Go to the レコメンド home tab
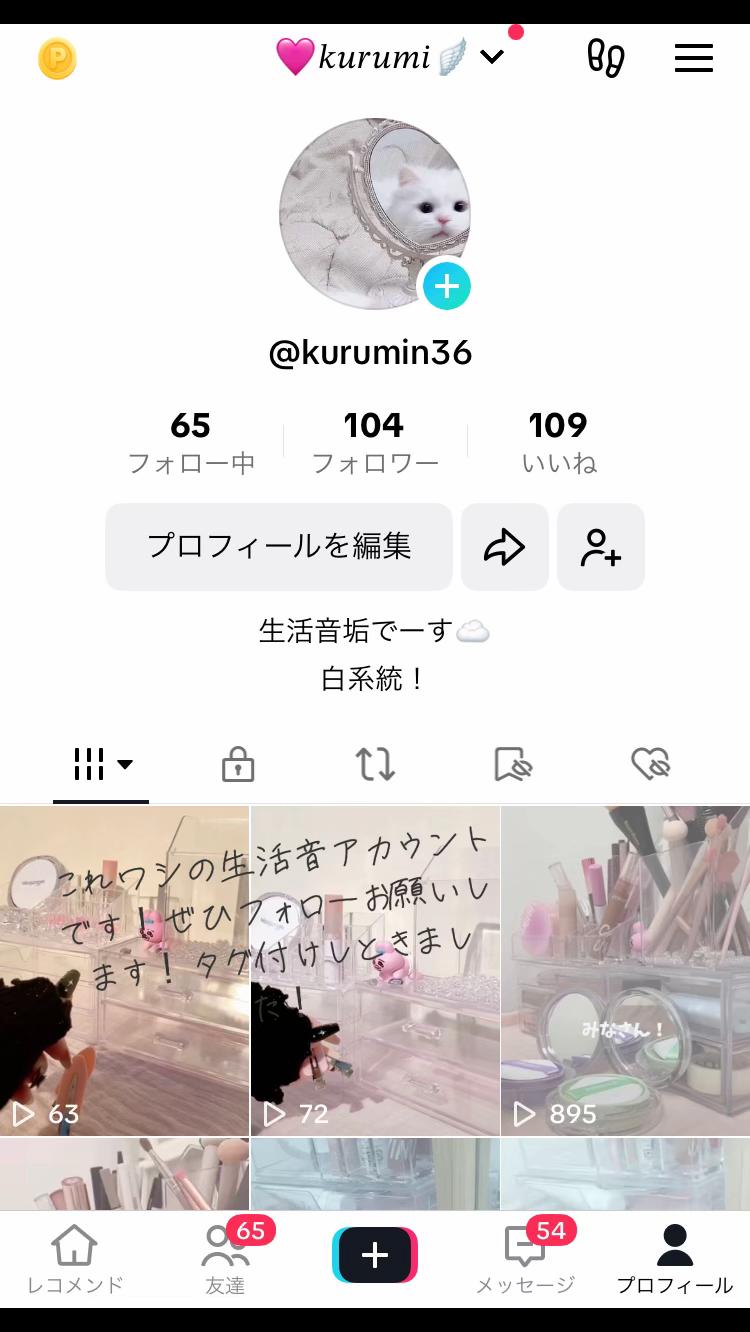Viewport: 750px width, 1332px height. point(75,1260)
